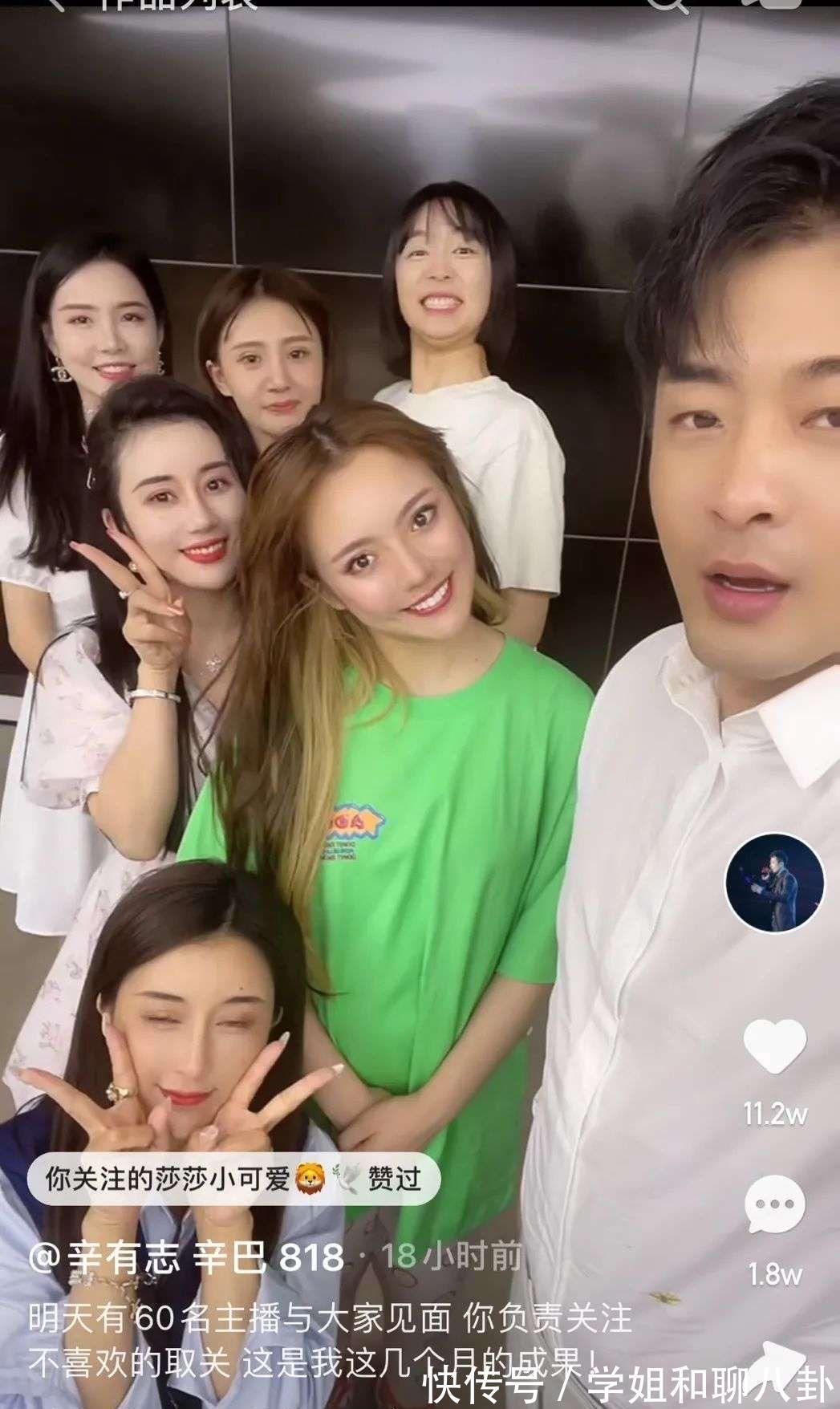Open the creator's round avatar thumbnail
The width and height of the screenshot is (840, 1409).
tap(774, 883)
